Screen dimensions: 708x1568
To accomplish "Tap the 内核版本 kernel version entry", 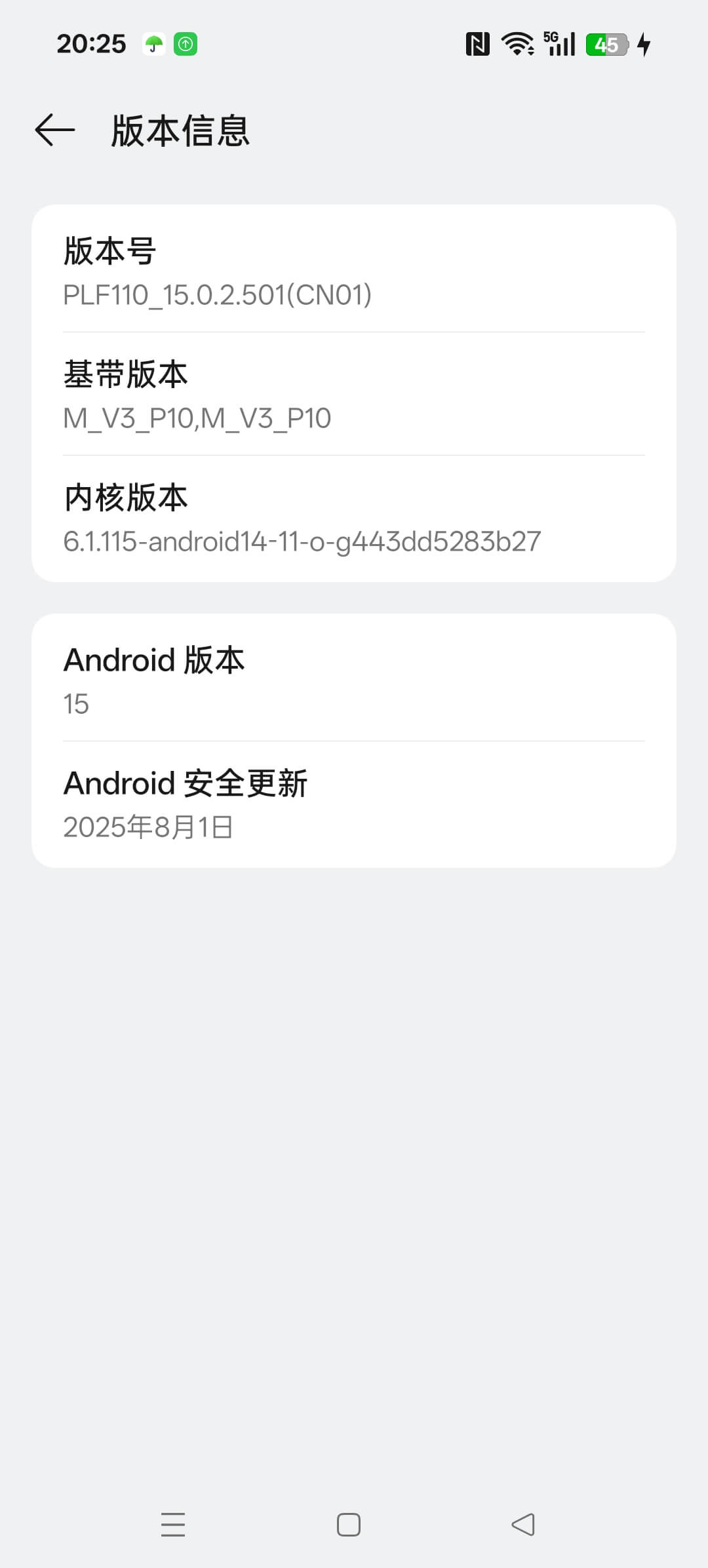I will click(x=126, y=497).
